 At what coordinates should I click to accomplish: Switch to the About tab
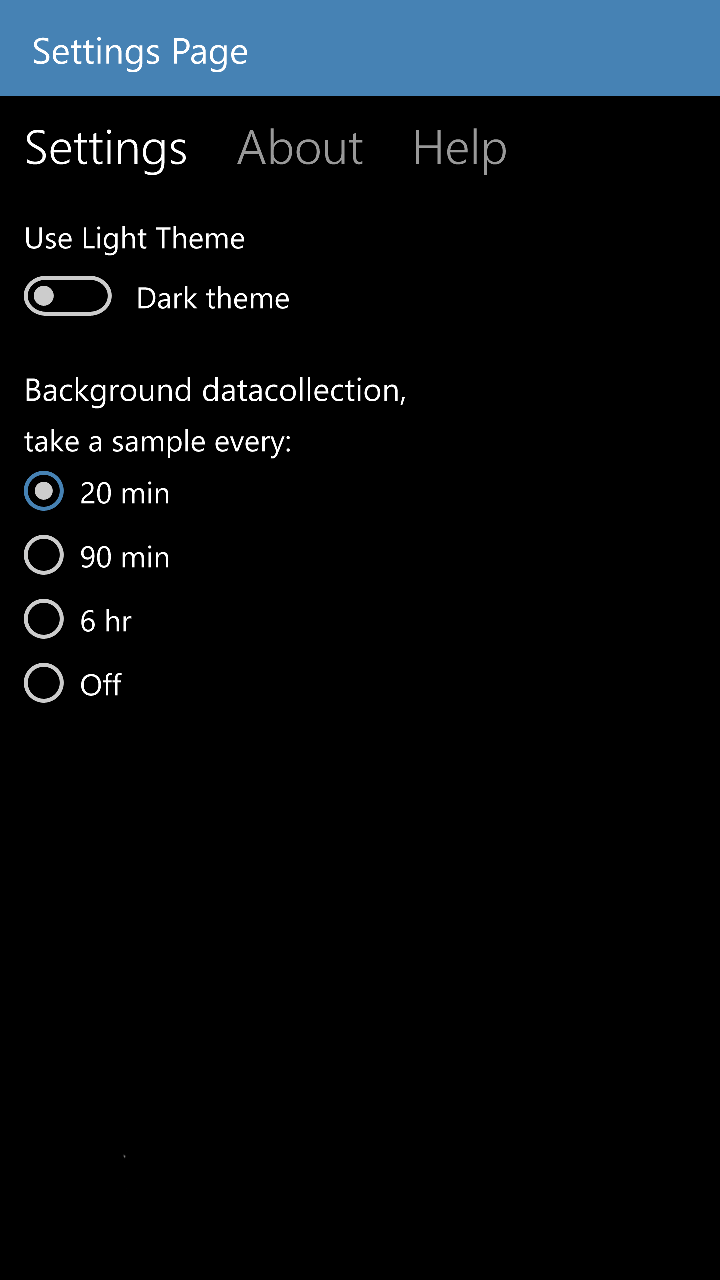click(x=300, y=148)
